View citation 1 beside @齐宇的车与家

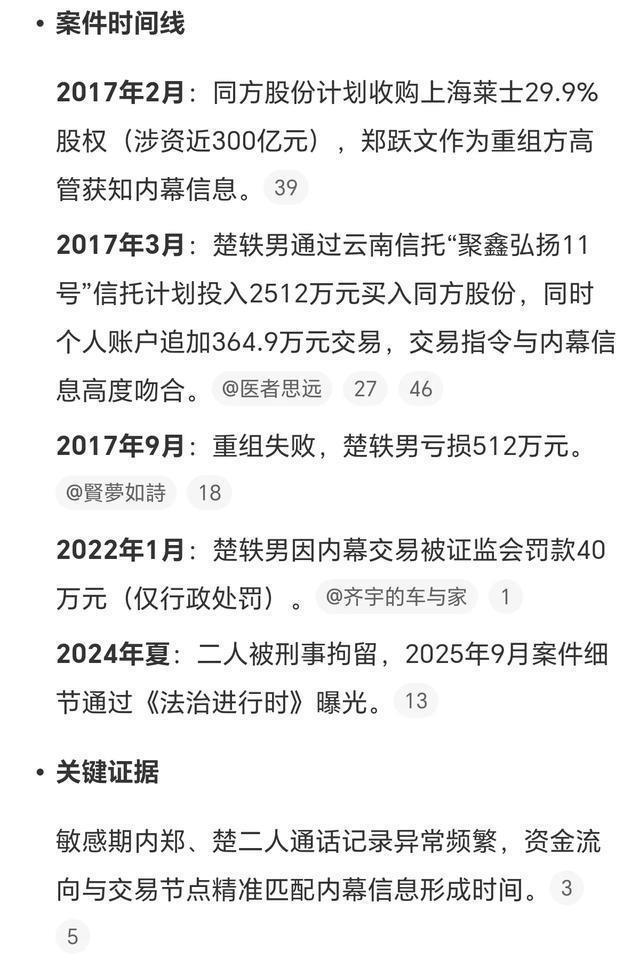(x=505, y=597)
